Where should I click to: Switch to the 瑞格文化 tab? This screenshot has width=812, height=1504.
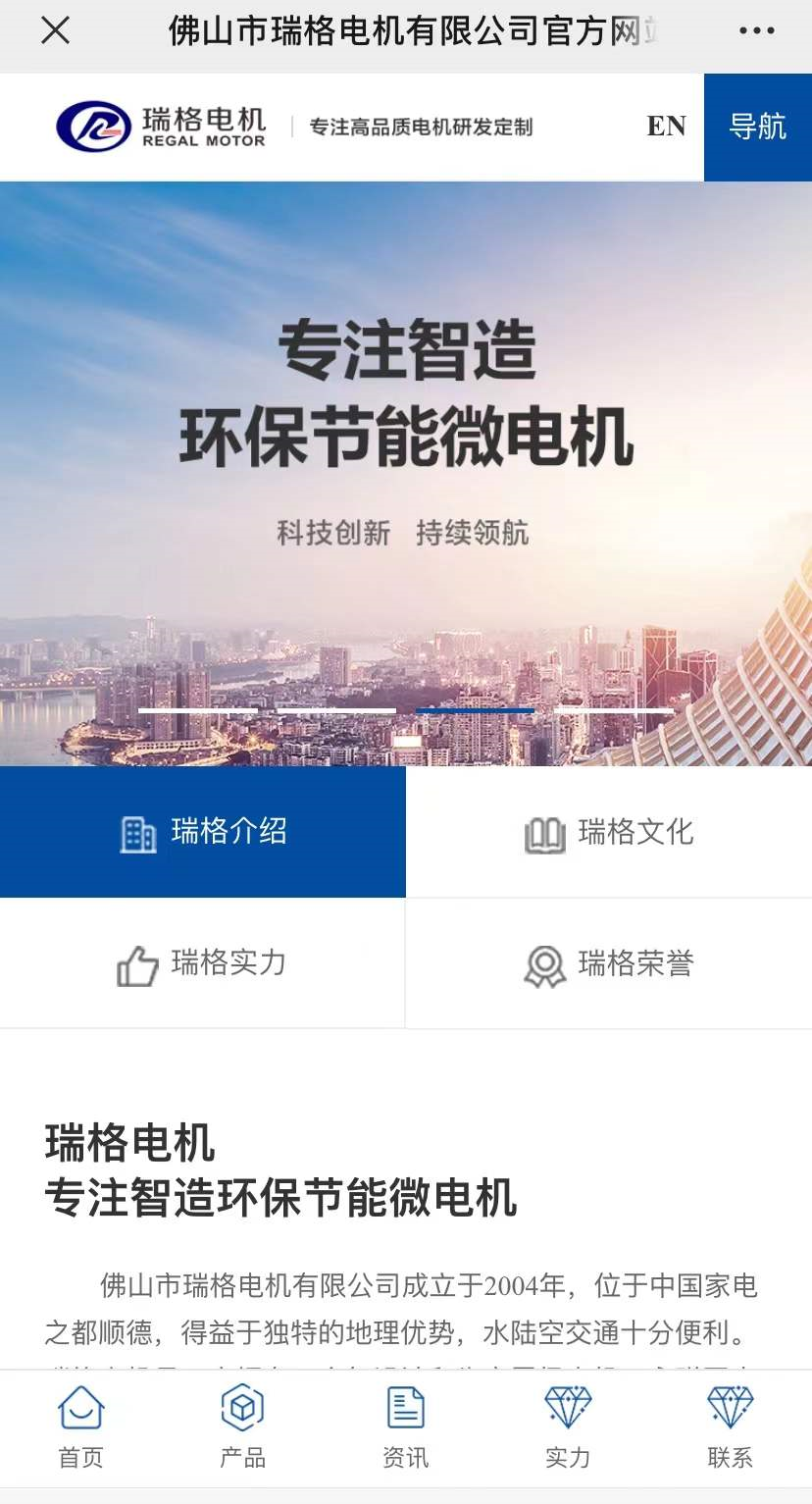click(609, 832)
